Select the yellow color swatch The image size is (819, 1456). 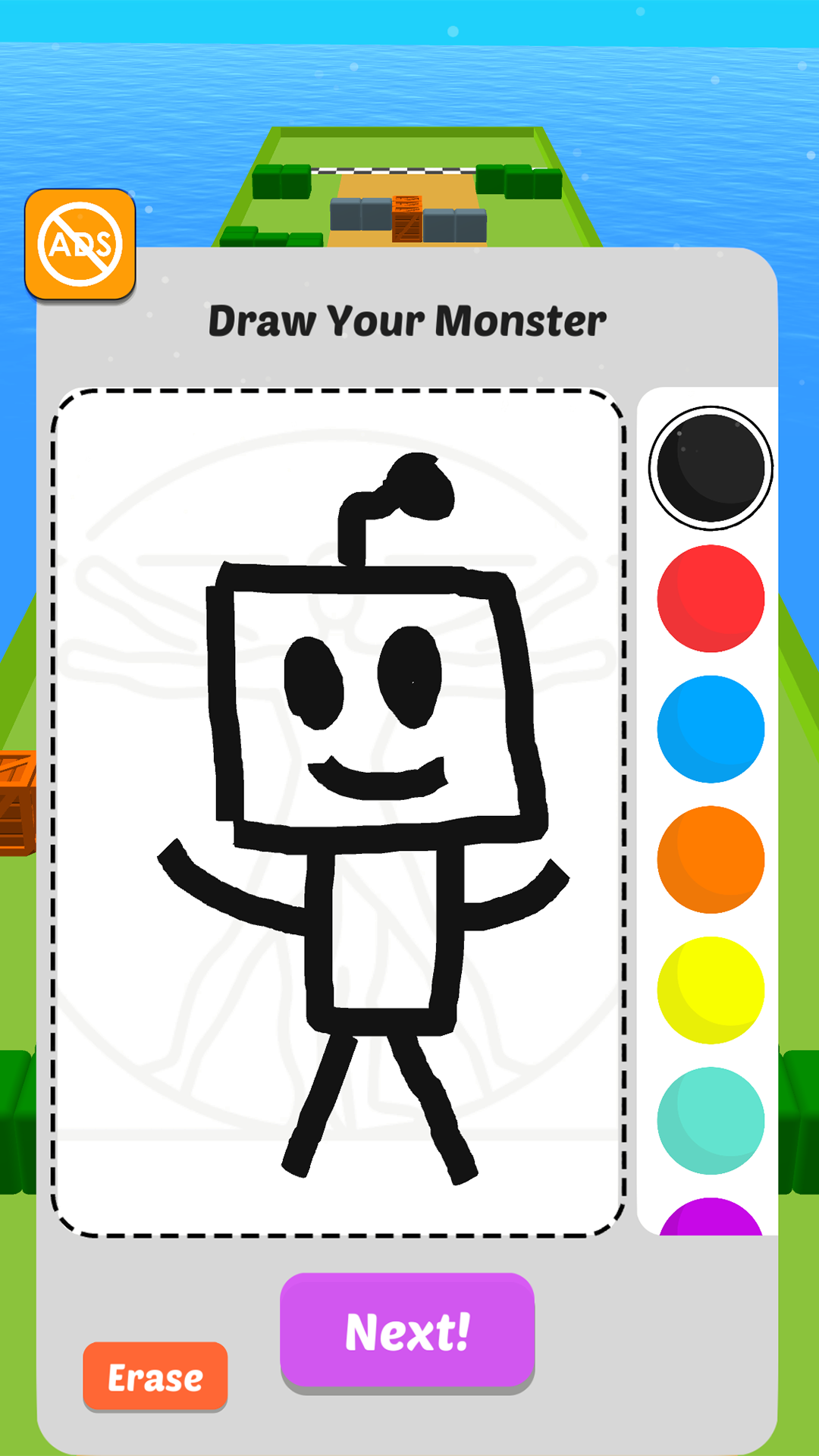tap(711, 990)
